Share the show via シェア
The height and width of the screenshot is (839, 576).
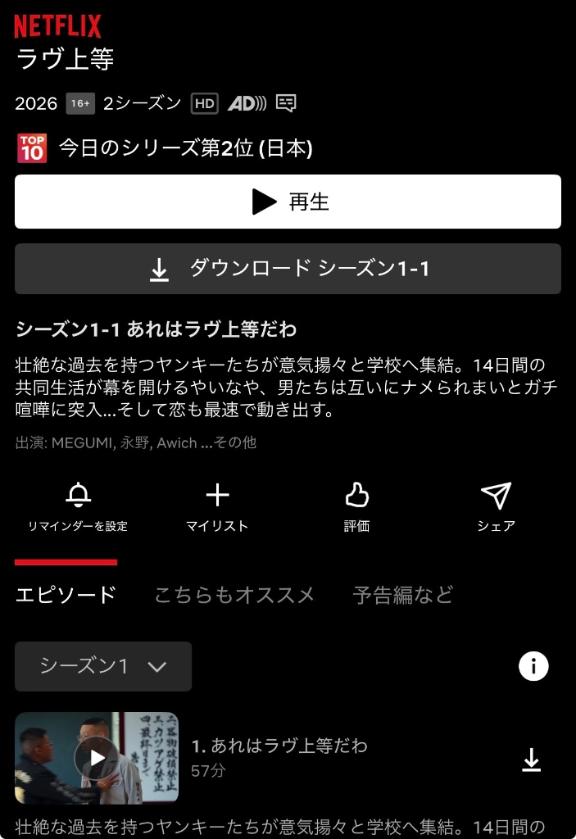coord(496,507)
